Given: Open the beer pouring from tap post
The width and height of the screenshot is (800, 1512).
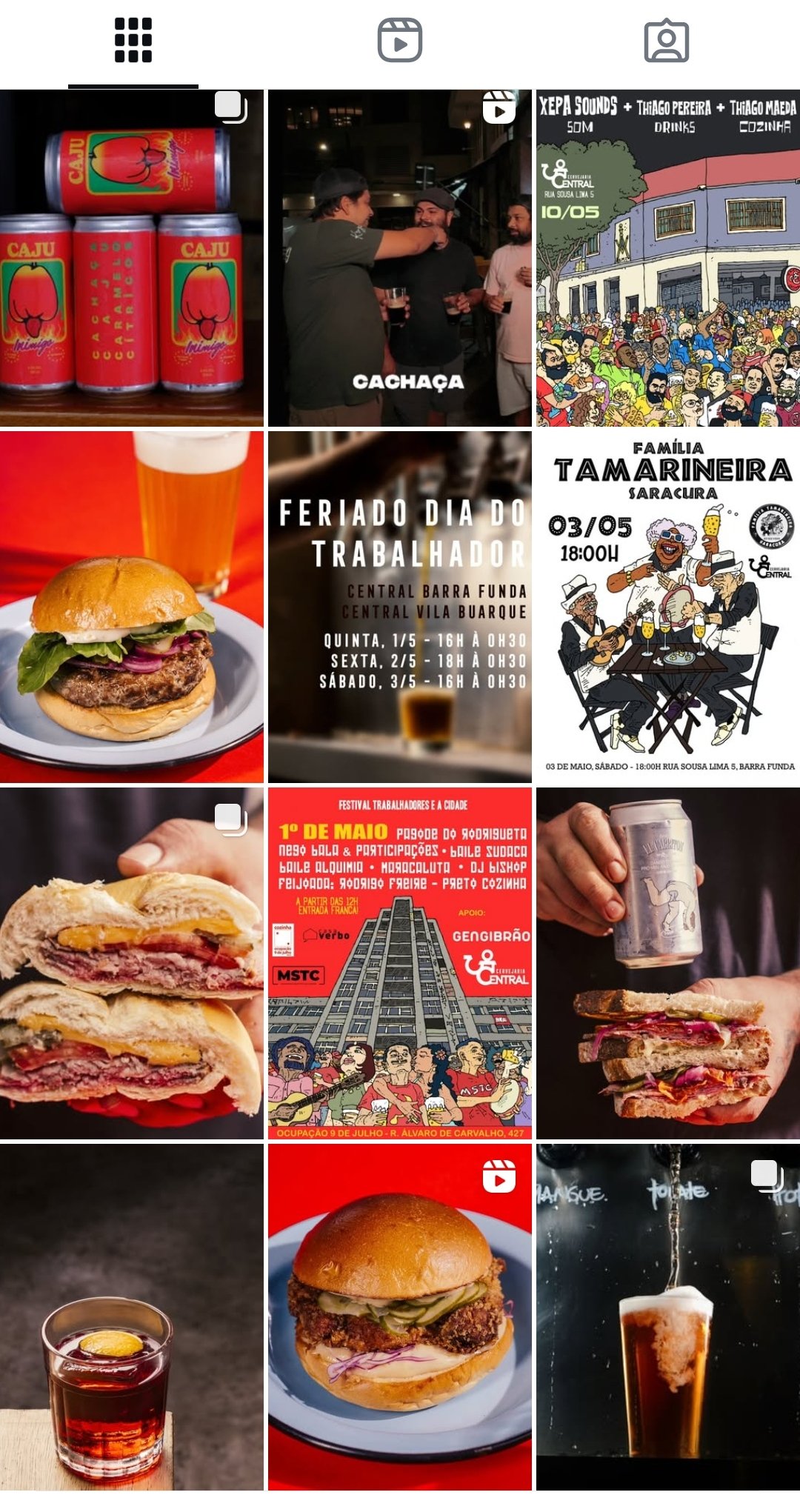Looking at the screenshot, I should tap(668, 1316).
